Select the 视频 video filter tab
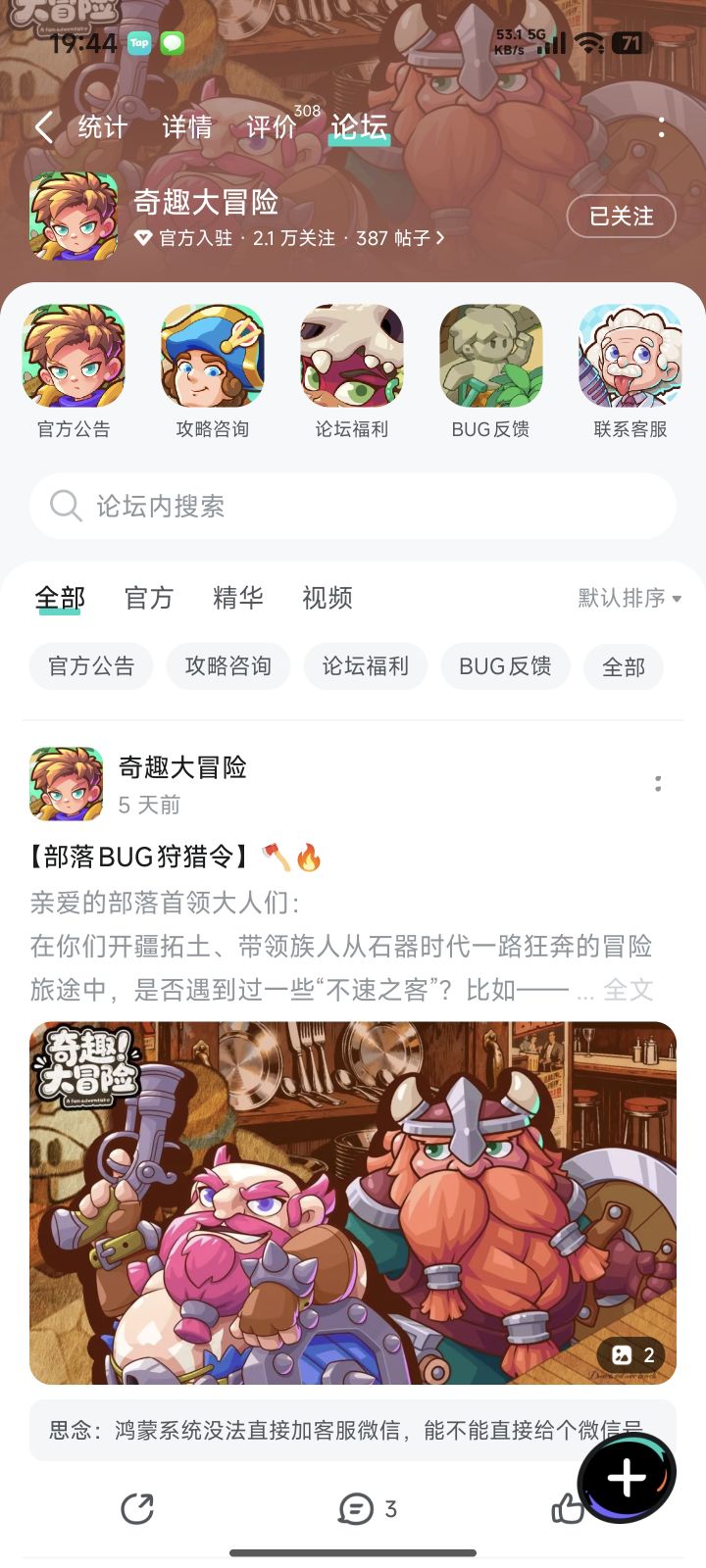Screen dimensions: 706x1568 (328, 598)
